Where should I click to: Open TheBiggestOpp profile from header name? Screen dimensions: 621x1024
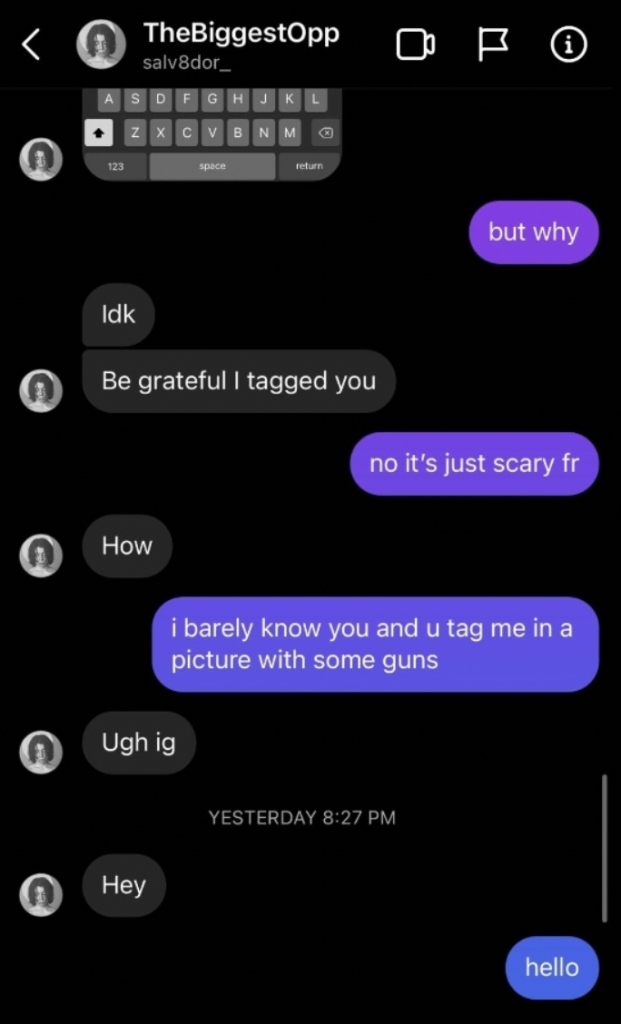242,33
